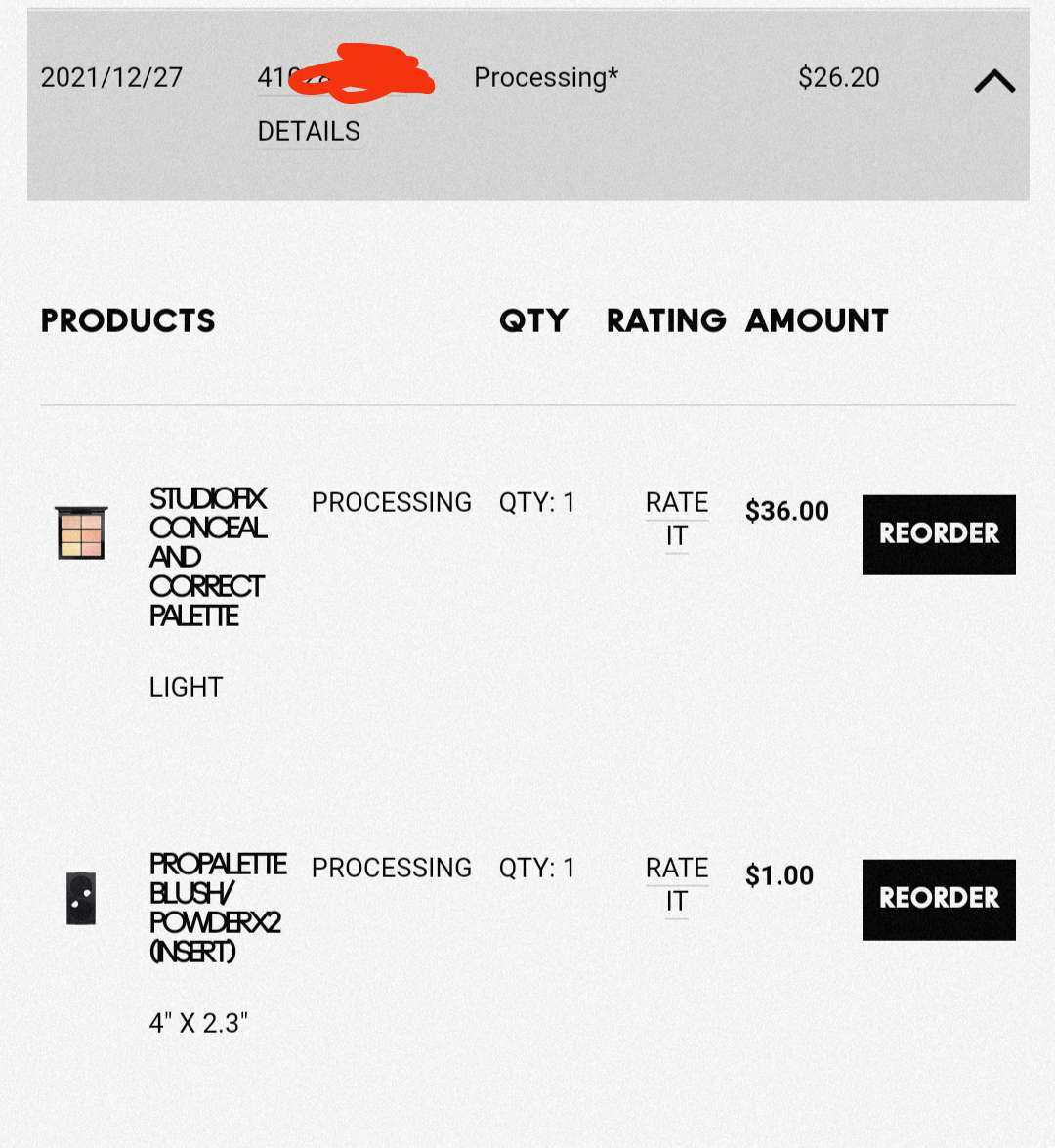Rate the Pro Palette Blush/Powder insert
1055x1148 pixels.
pyautogui.click(x=676, y=884)
